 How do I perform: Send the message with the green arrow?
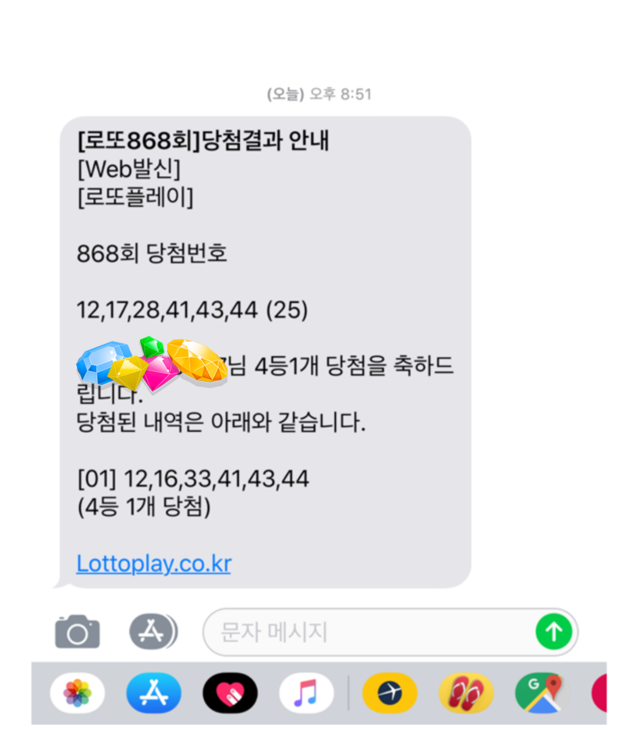[x=553, y=632]
